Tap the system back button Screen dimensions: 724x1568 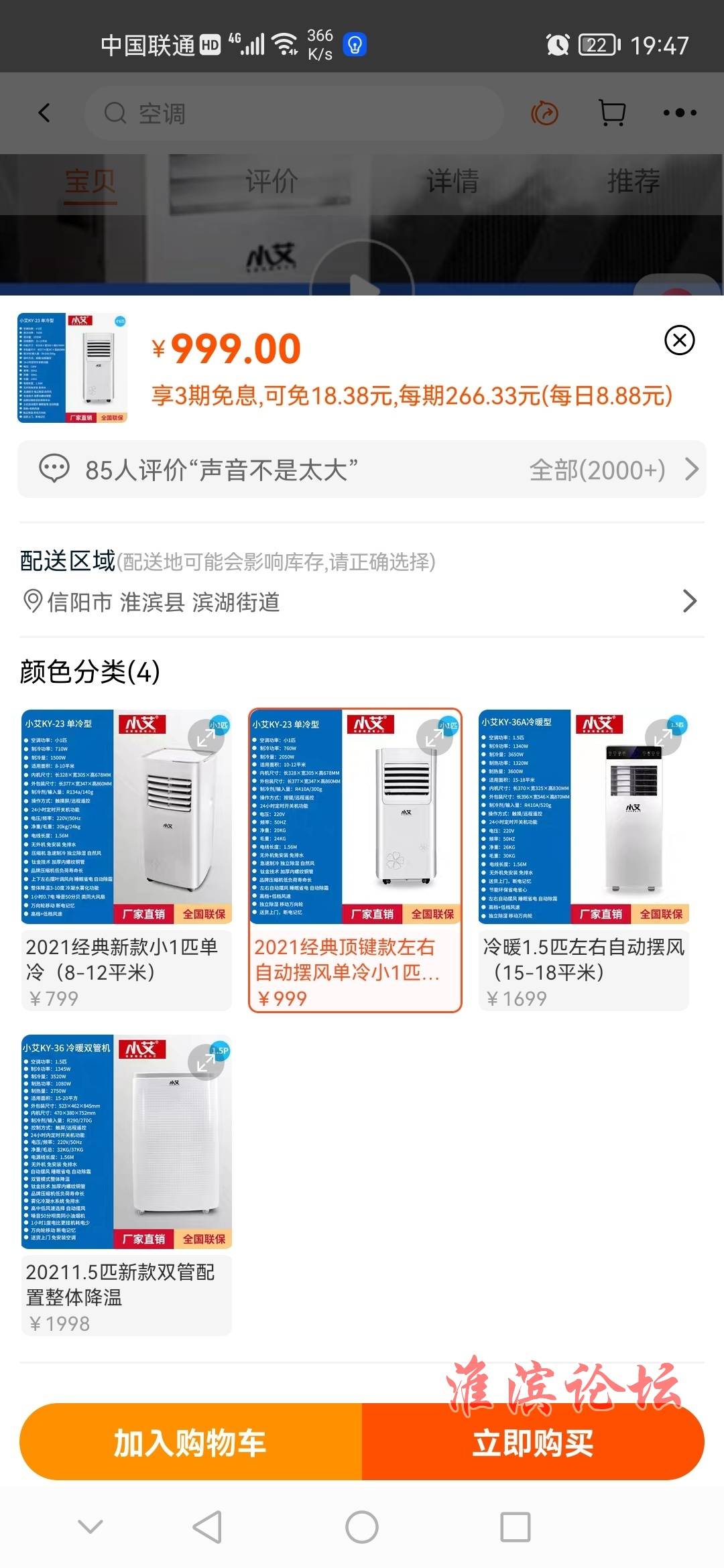click(x=207, y=1527)
